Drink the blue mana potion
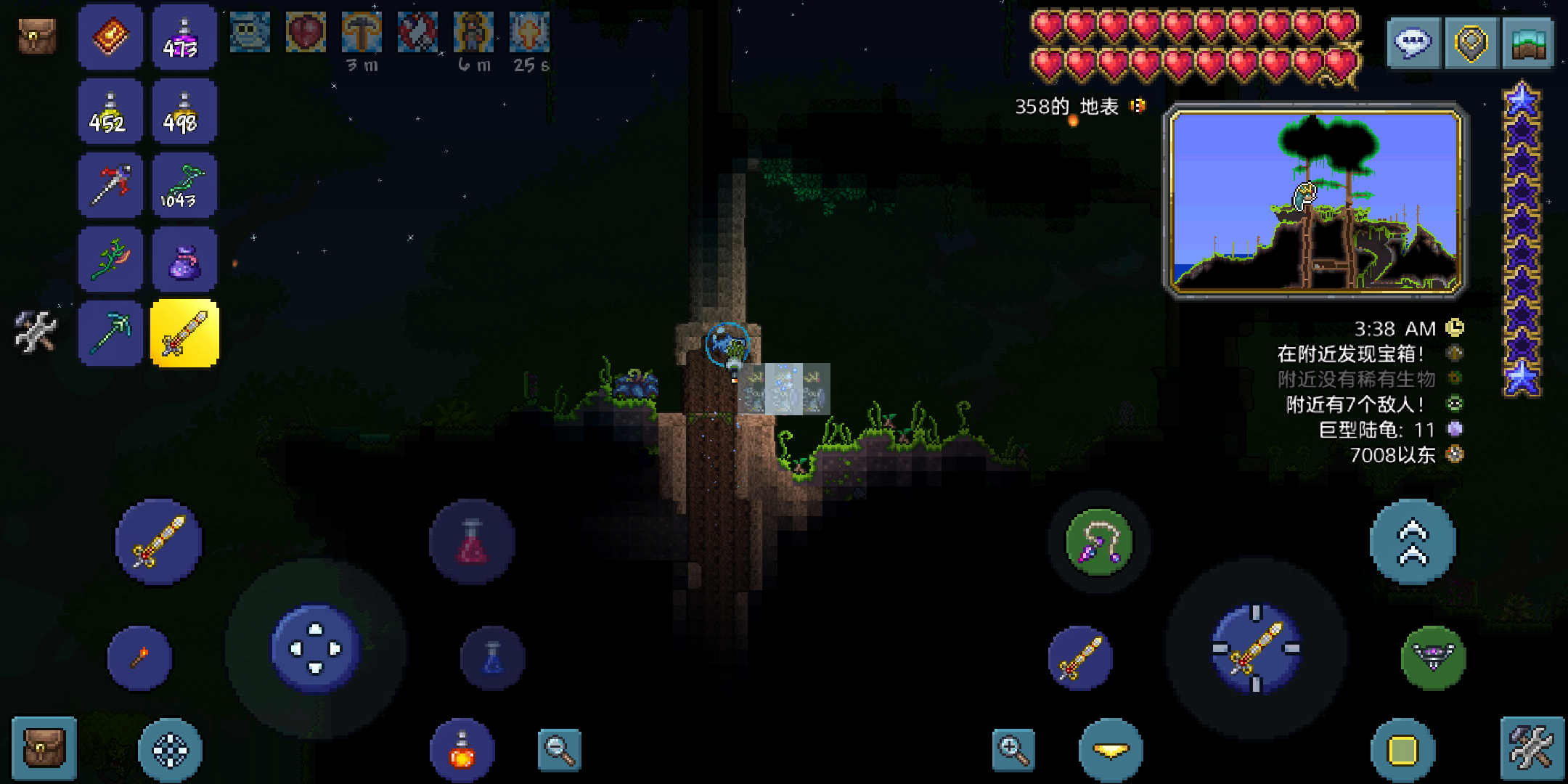This screenshot has width=1568, height=784. click(x=492, y=658)
